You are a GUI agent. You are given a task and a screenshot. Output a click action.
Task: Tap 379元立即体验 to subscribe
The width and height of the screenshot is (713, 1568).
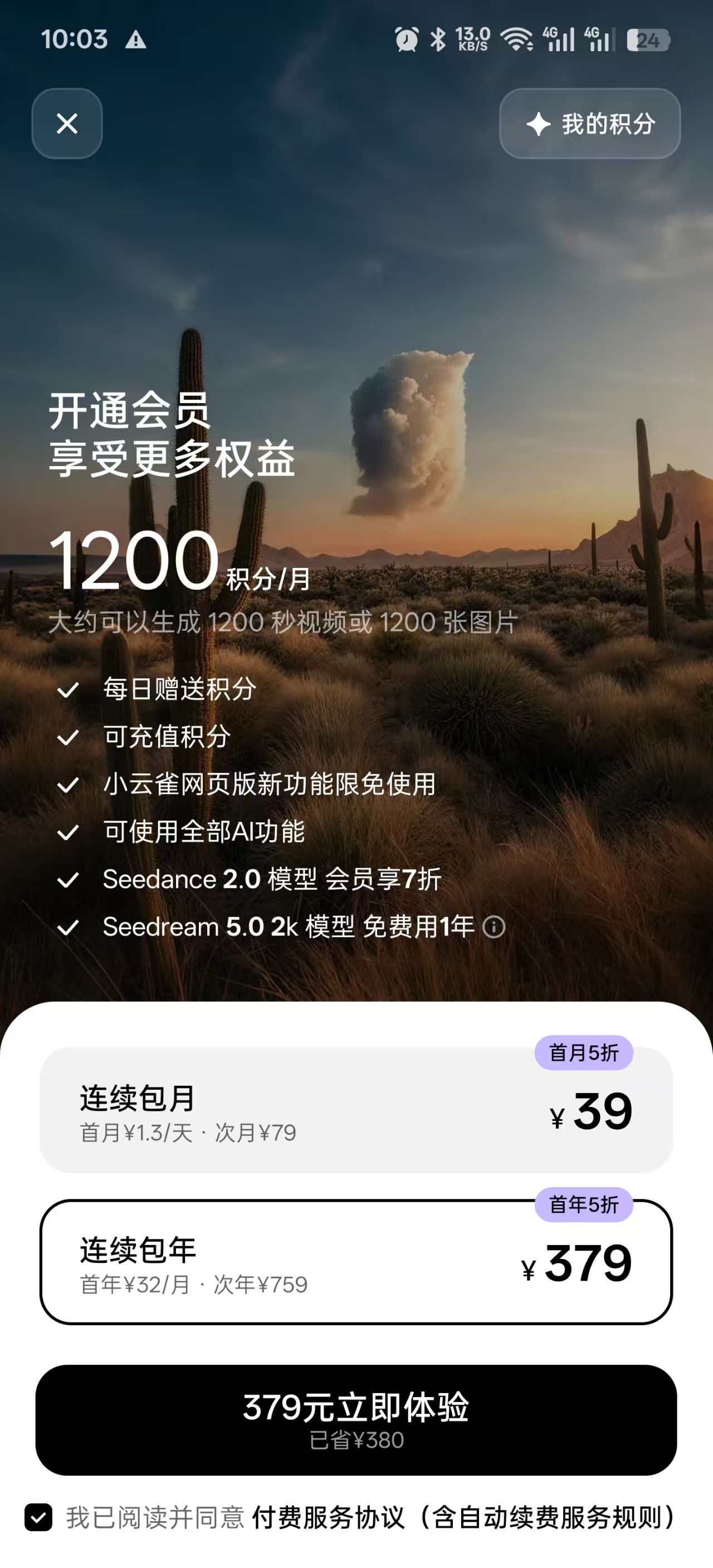click(355, 1419)
